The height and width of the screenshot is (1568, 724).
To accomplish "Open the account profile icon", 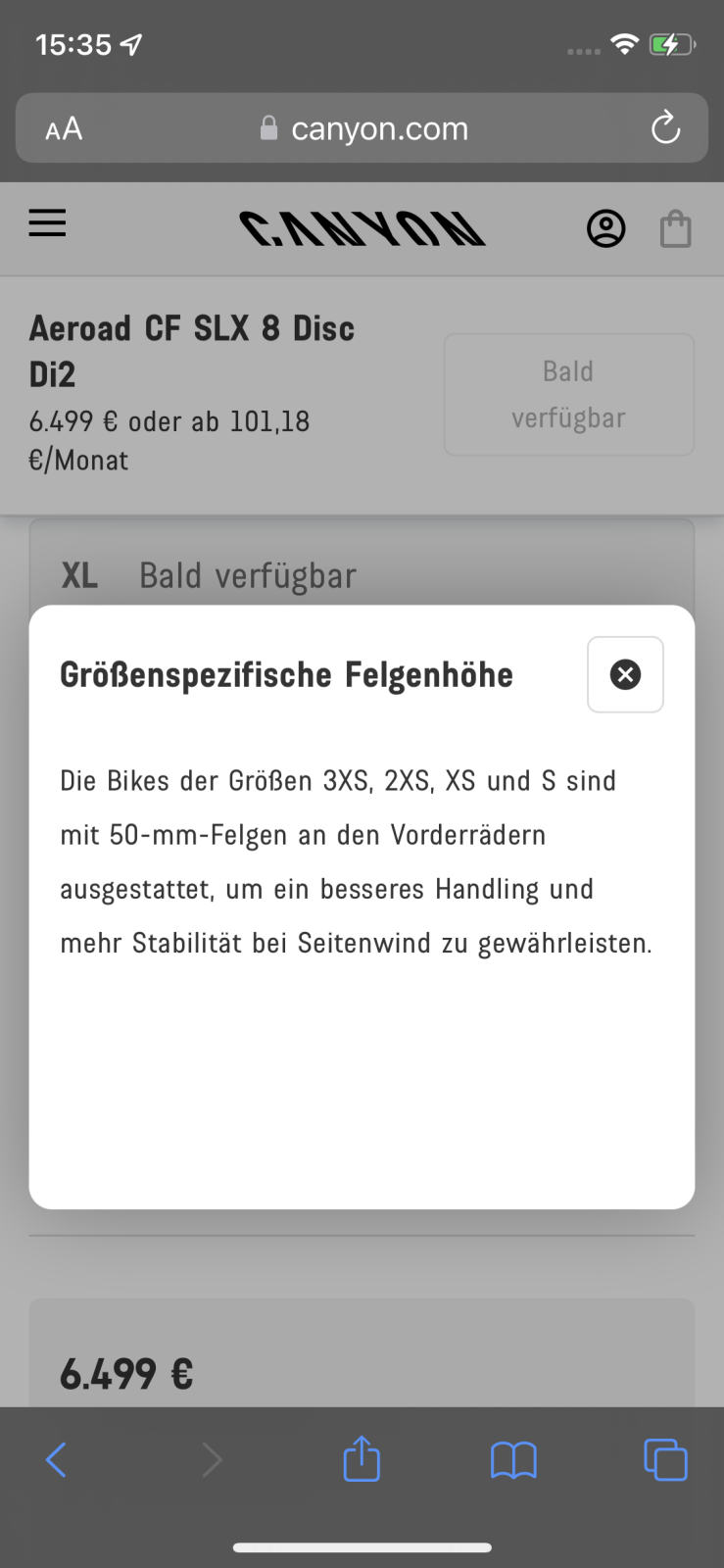I will [605, 228].
